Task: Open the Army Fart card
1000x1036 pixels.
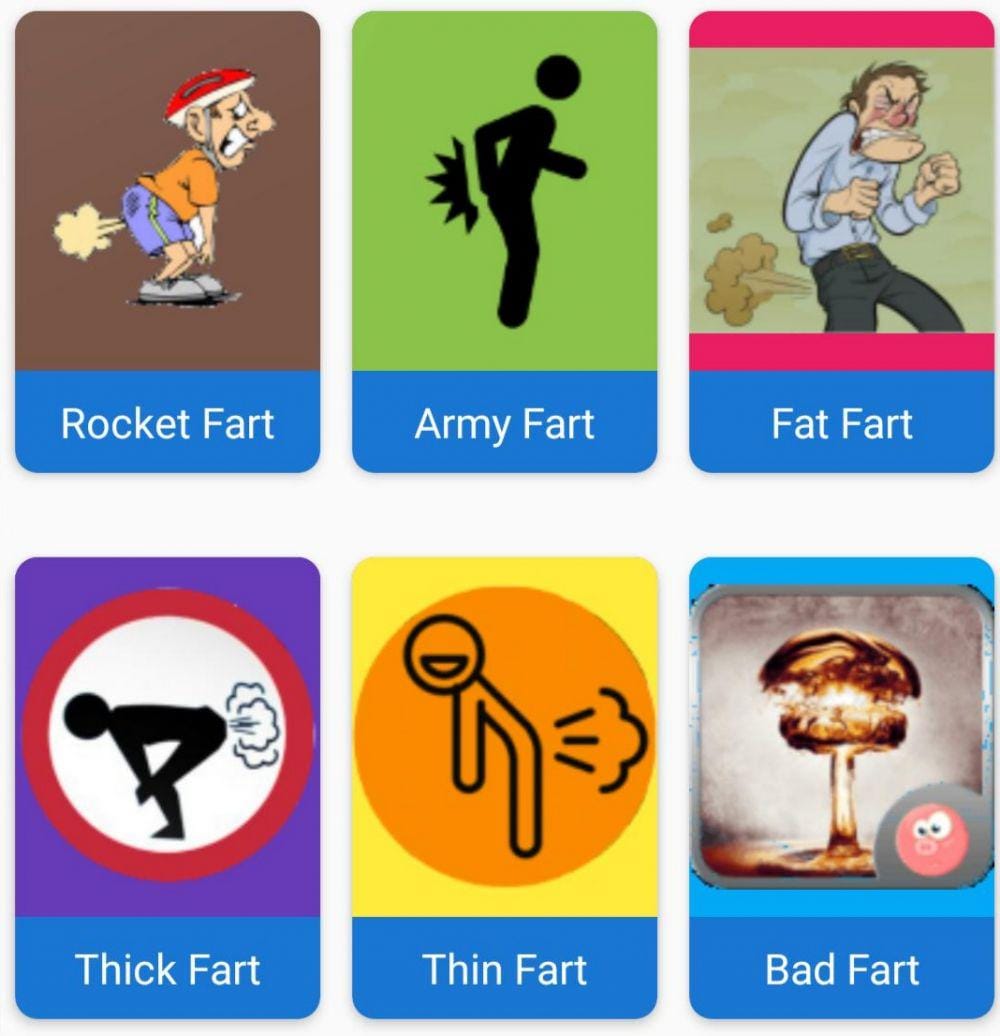Action: tap(504, 240)
